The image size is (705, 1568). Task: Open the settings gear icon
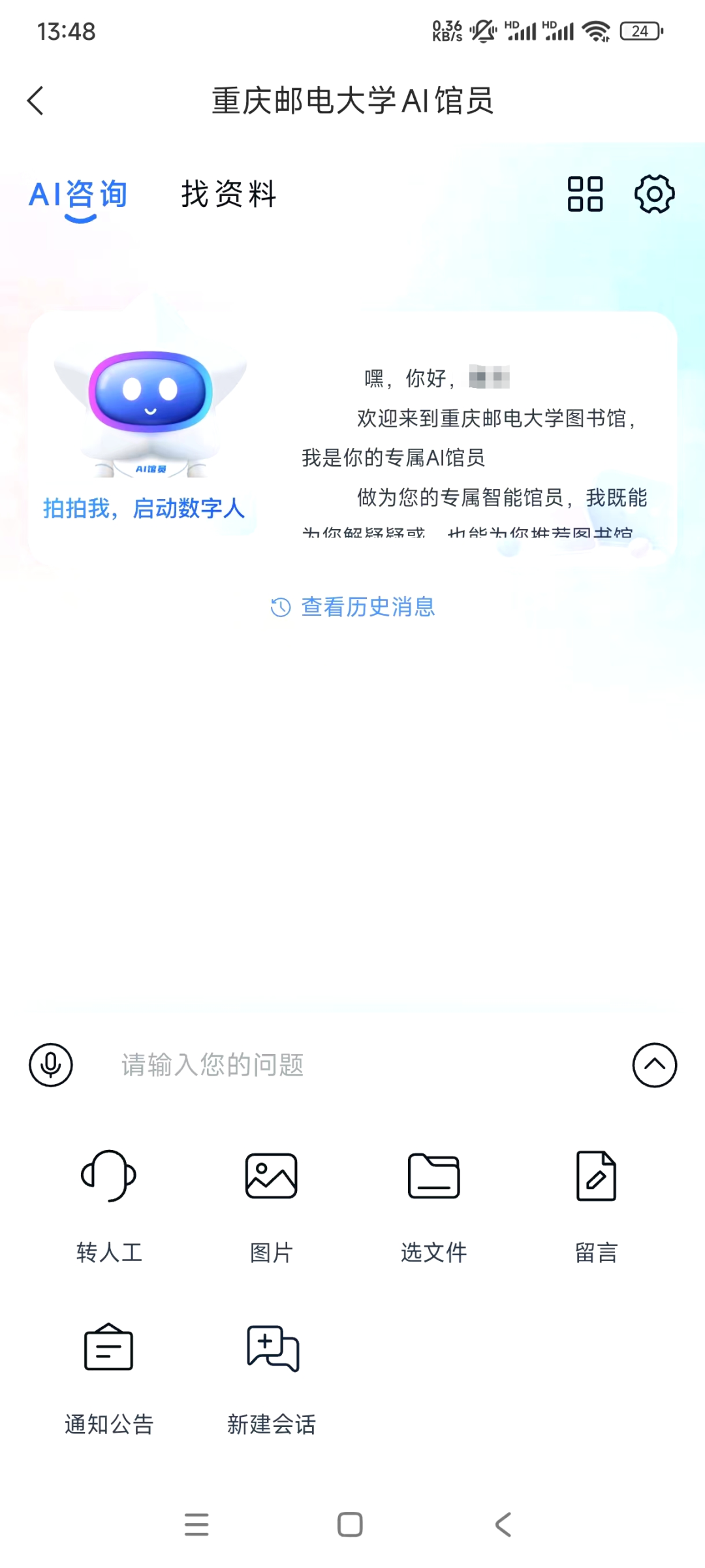[x=654, y=194]
